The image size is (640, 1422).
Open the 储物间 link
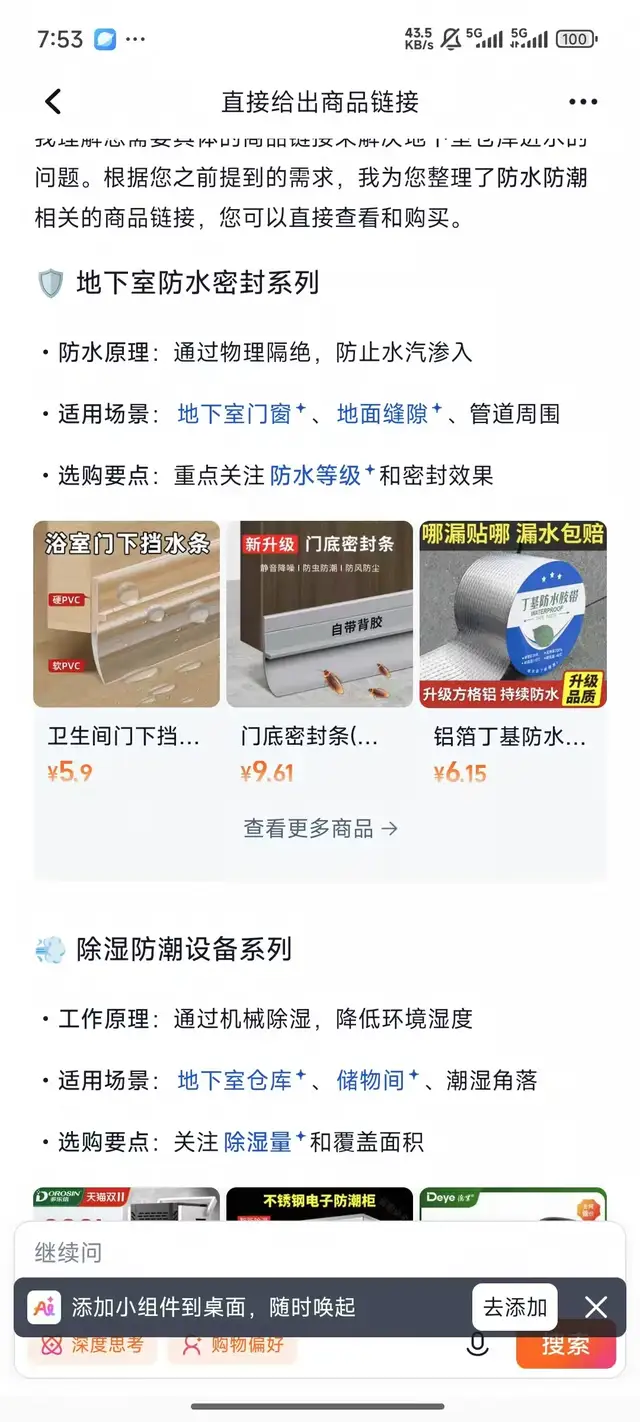tap(372, 1080)
